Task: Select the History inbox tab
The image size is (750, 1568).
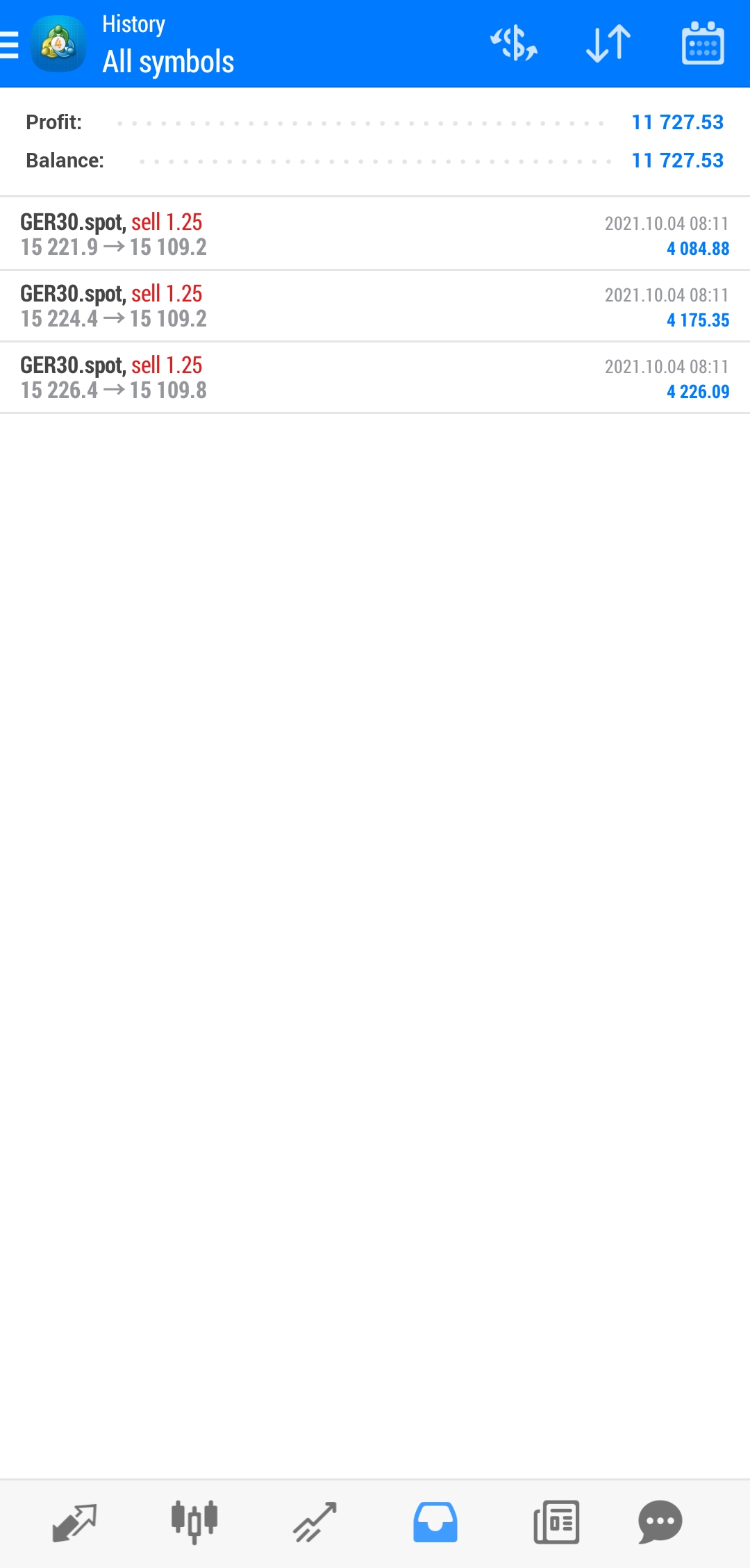Action: pyautogui.click(x=435, y=1523)
